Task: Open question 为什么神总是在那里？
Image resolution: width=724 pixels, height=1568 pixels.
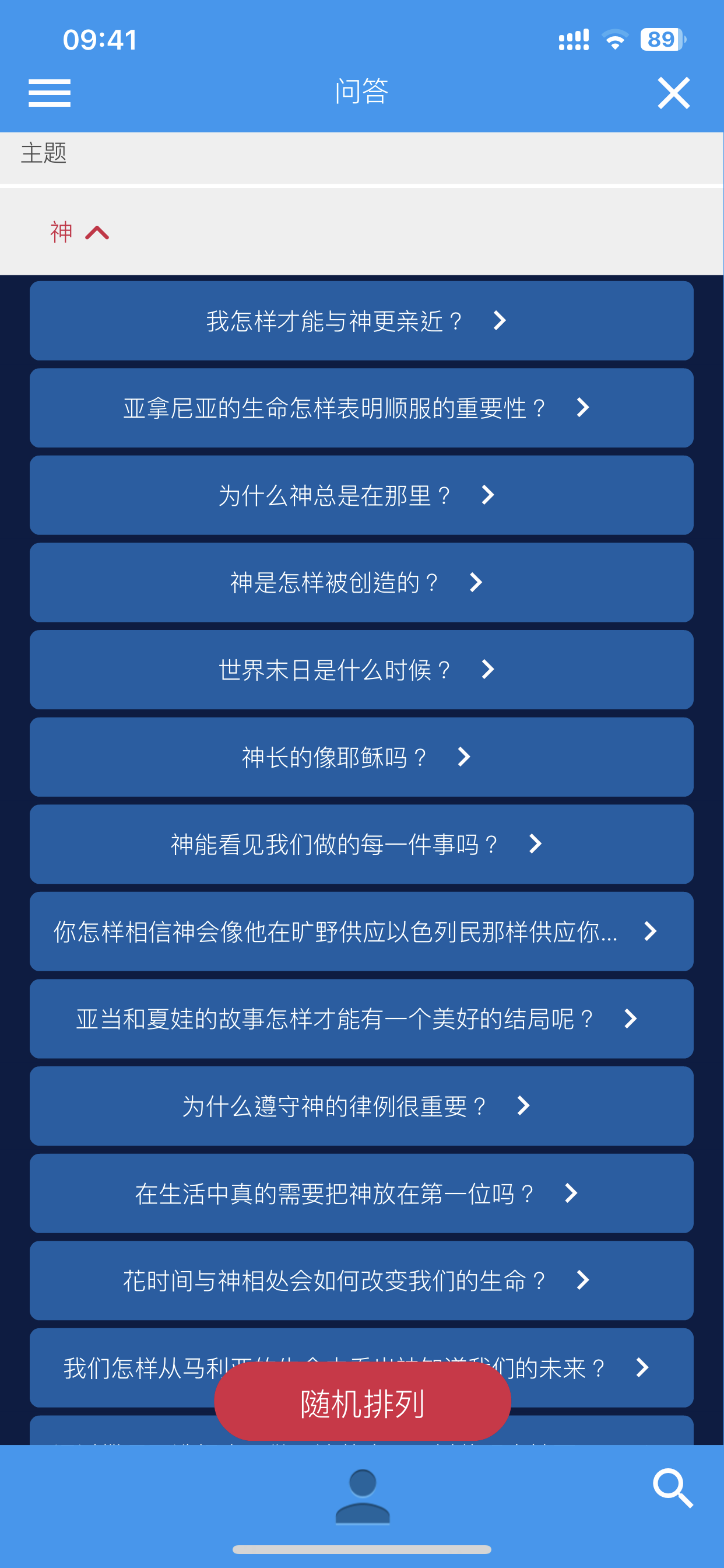Action: 361,495
